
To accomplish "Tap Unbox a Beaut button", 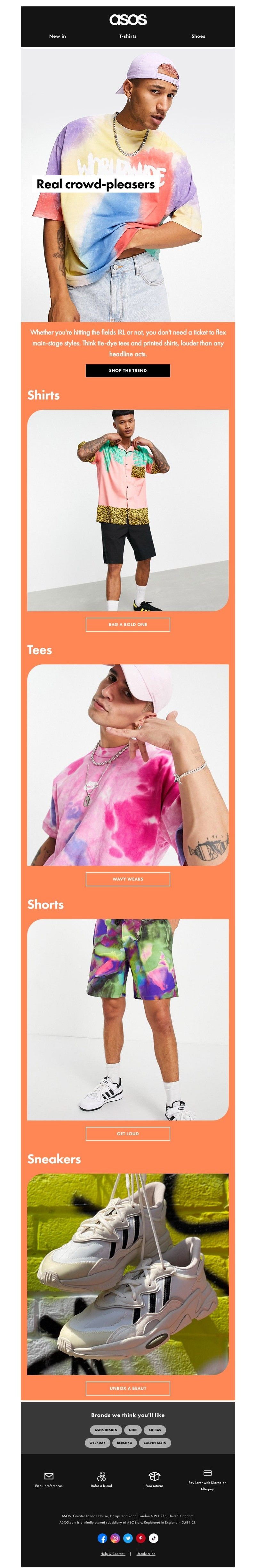I will pyautogui.click(x=127, y=1388).
